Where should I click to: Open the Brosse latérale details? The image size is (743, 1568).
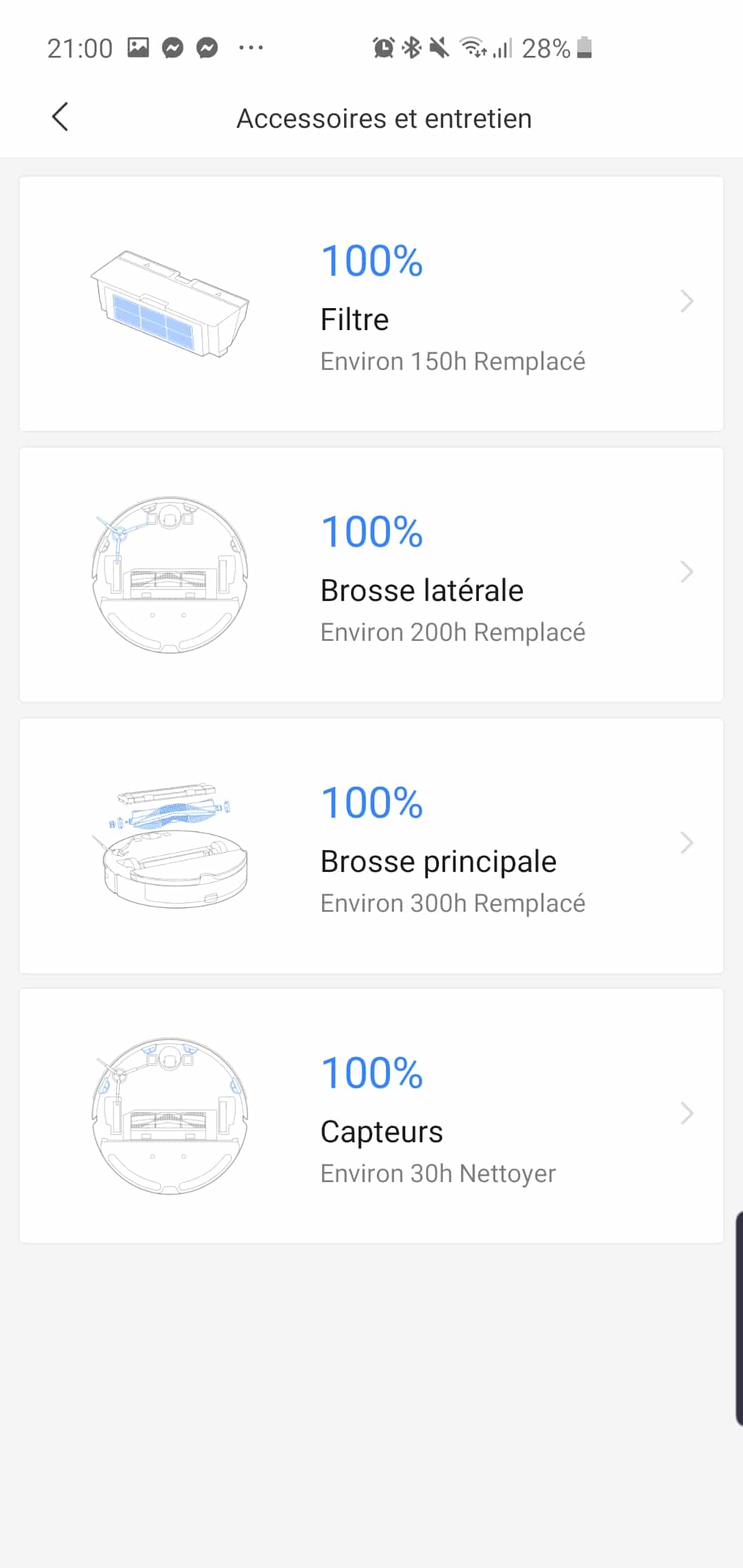coord(371,574)
